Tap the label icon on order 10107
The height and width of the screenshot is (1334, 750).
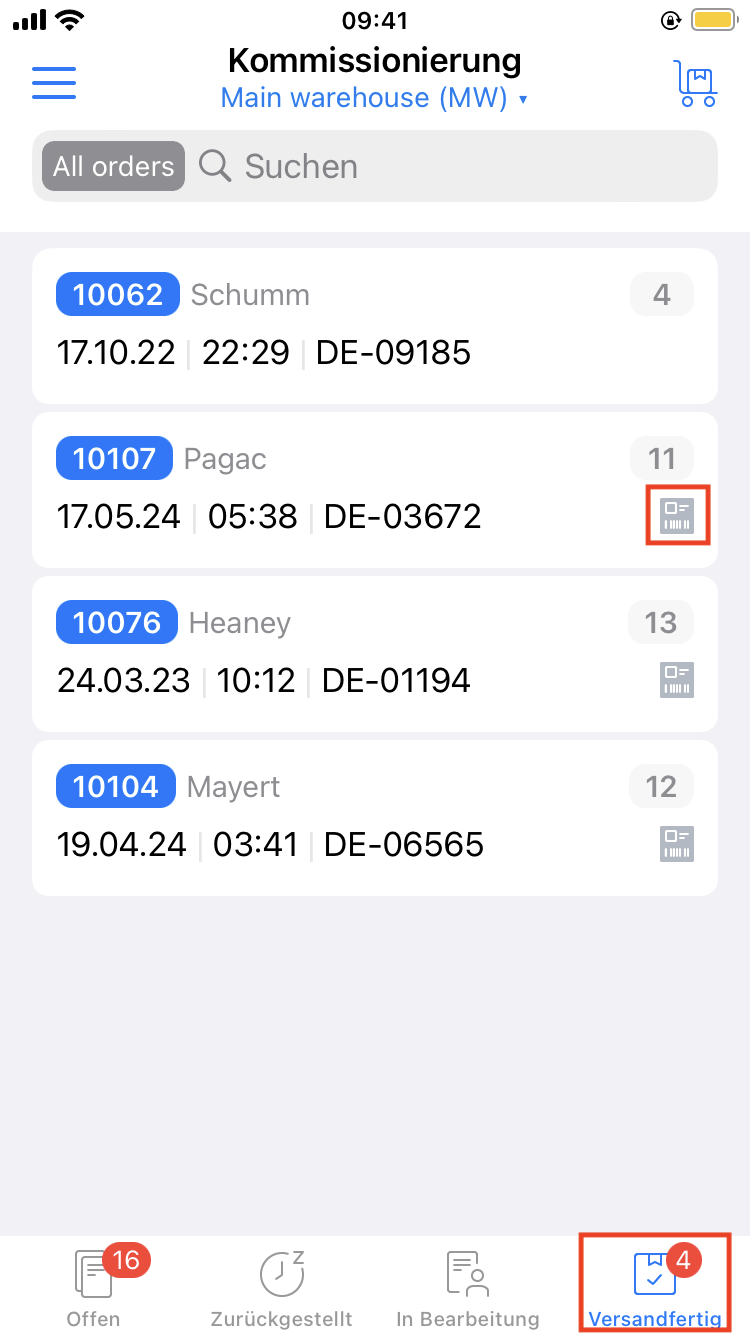click(677, 516)
